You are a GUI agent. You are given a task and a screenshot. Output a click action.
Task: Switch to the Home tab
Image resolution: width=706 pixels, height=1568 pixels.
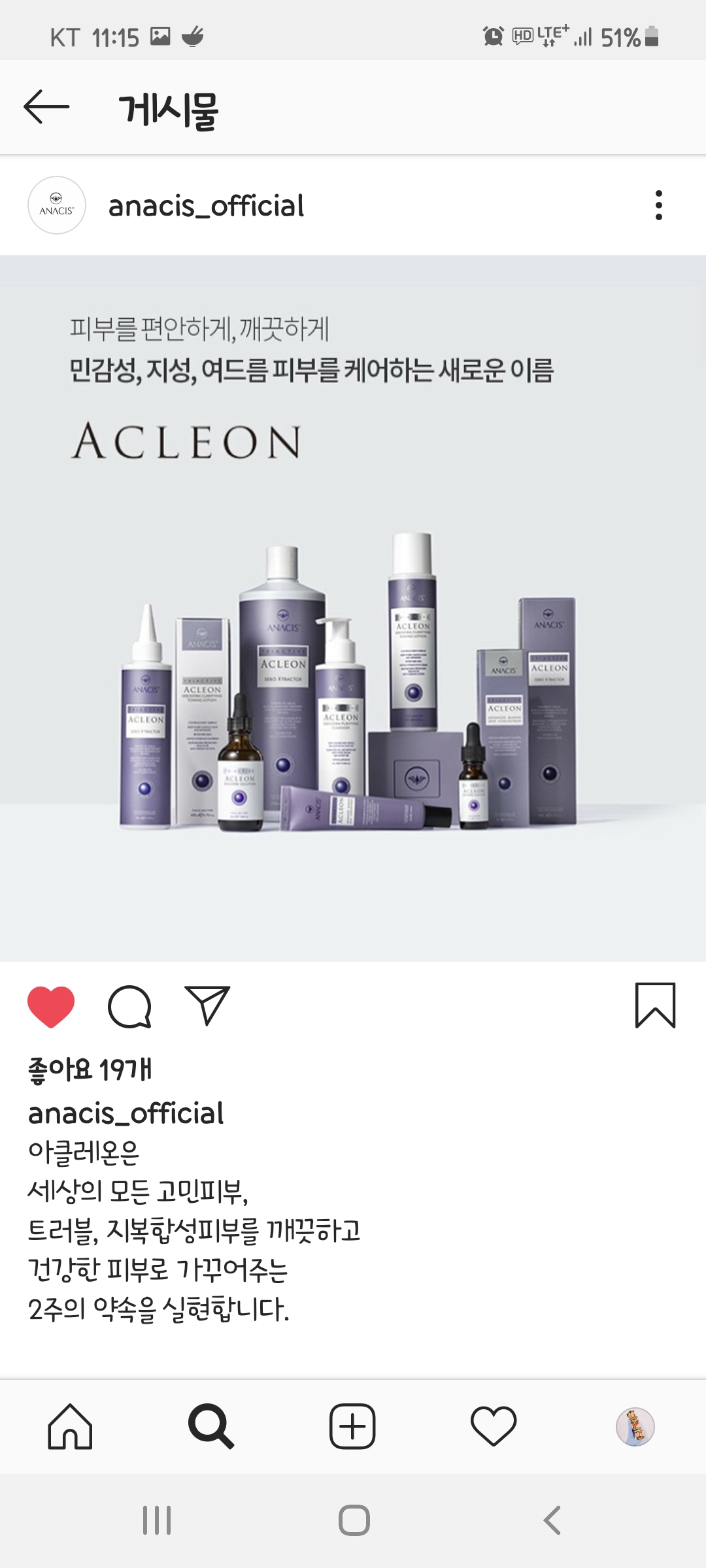coord(71,1426)
